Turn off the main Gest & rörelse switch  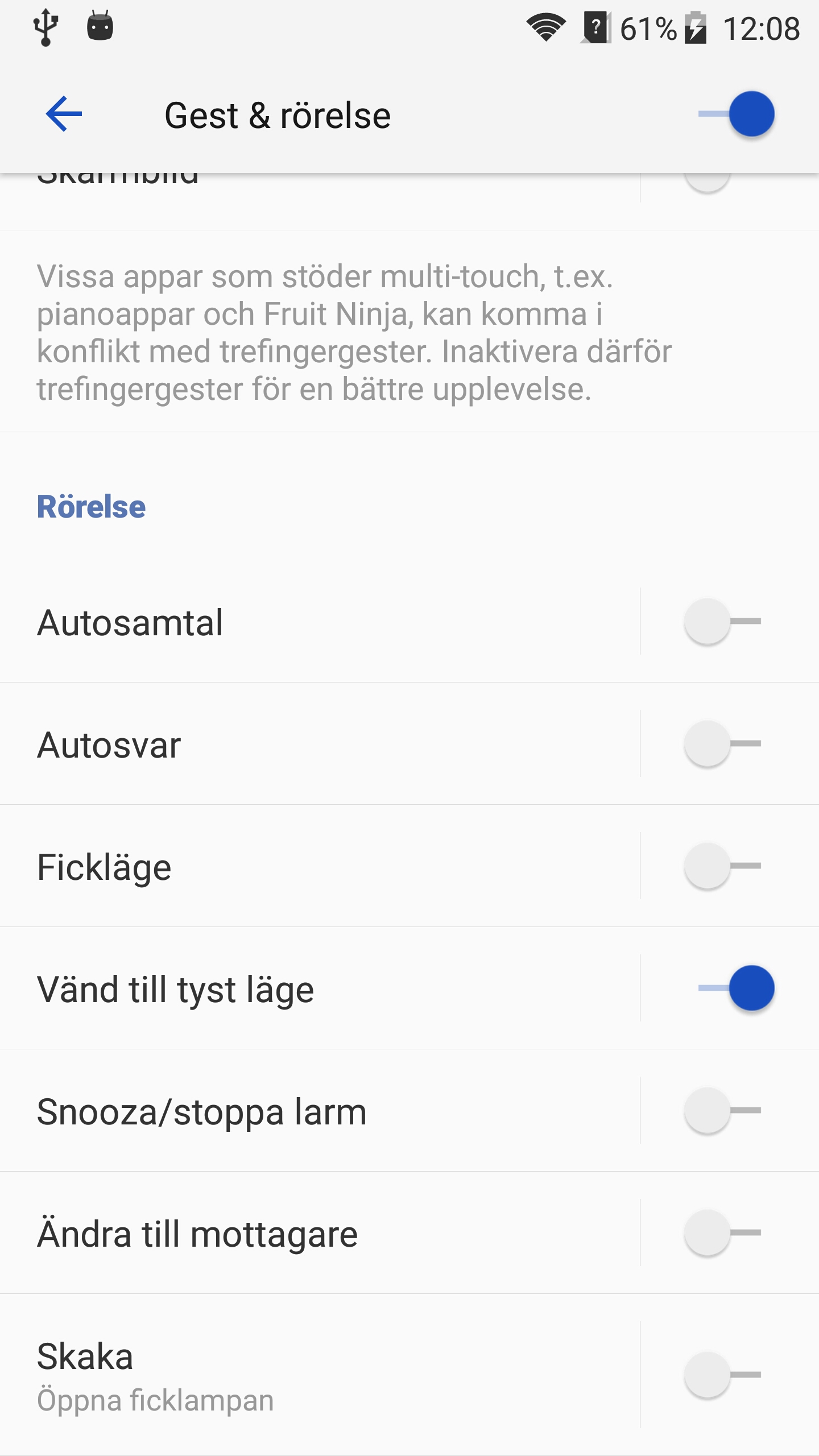(736, 114)
